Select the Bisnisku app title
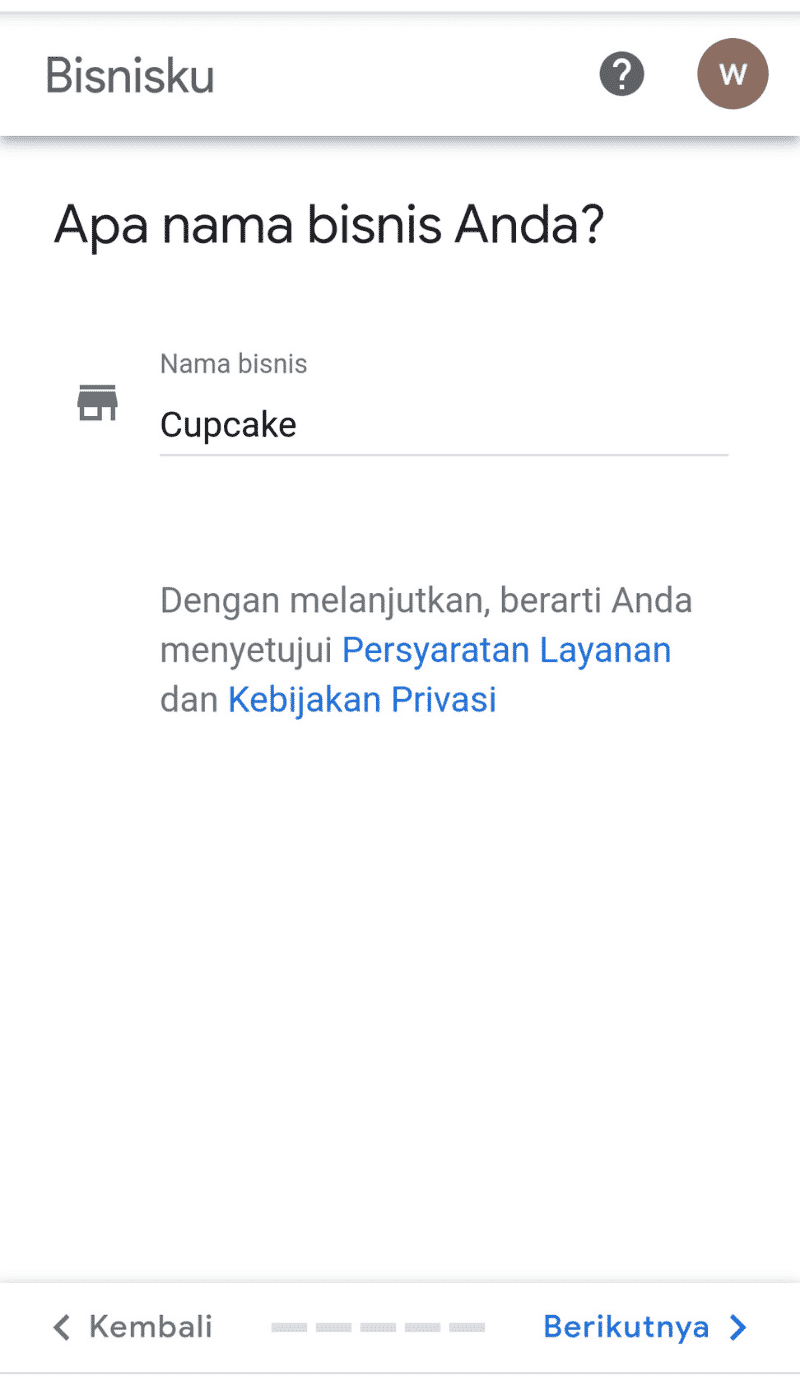This screenshot has height=1400, width=800. coord(129,74)
